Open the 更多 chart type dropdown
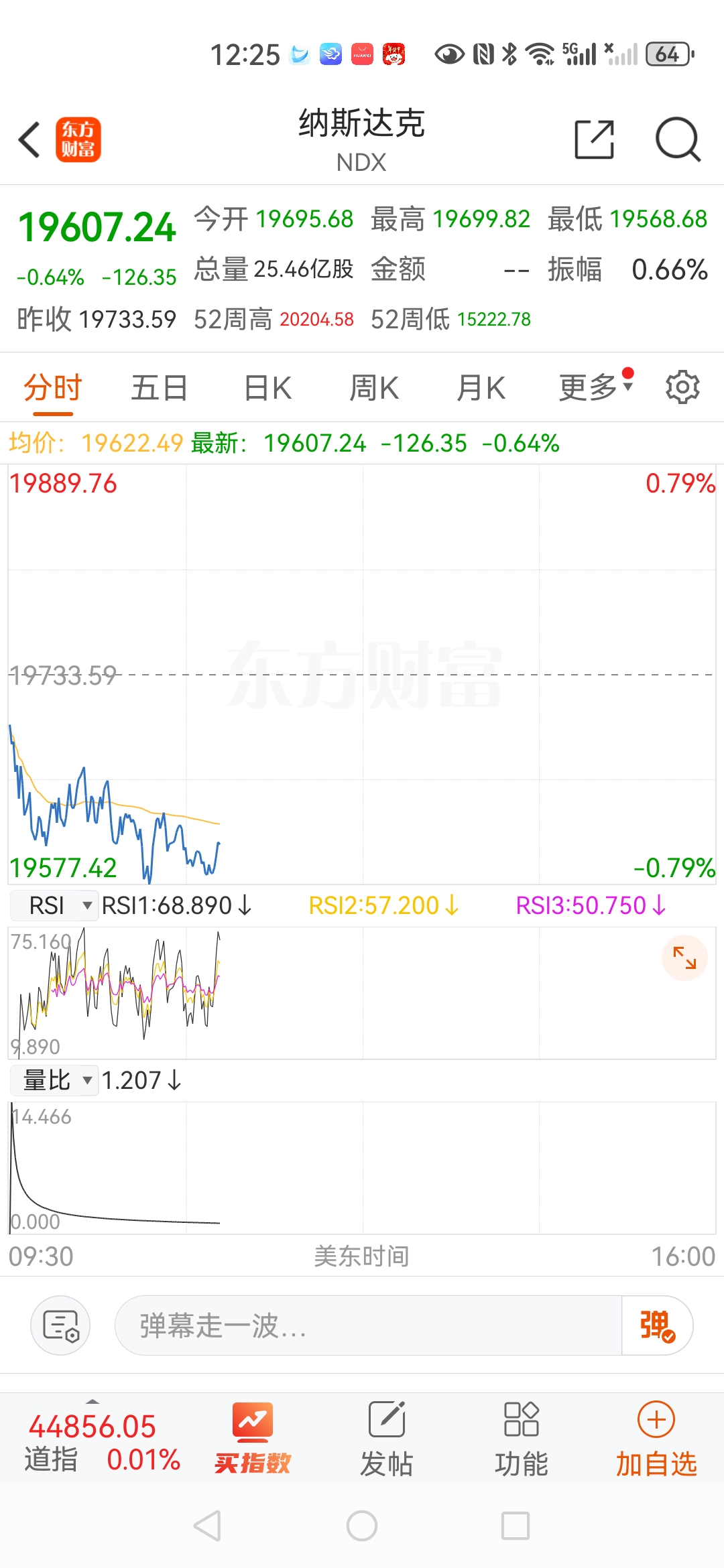Screen dimensions: 724x1568 (590, 387)
